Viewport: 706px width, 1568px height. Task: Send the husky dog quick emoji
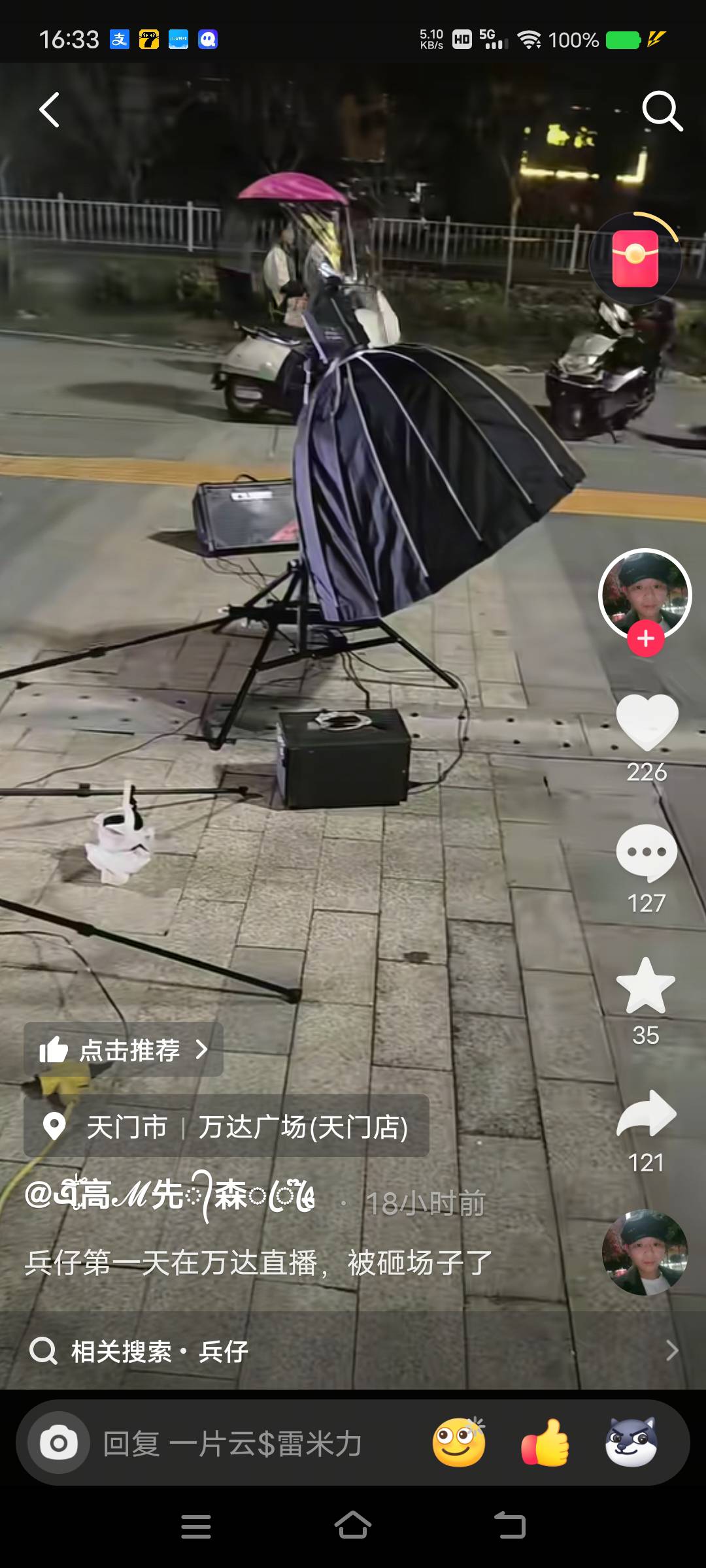(631, 1443)
